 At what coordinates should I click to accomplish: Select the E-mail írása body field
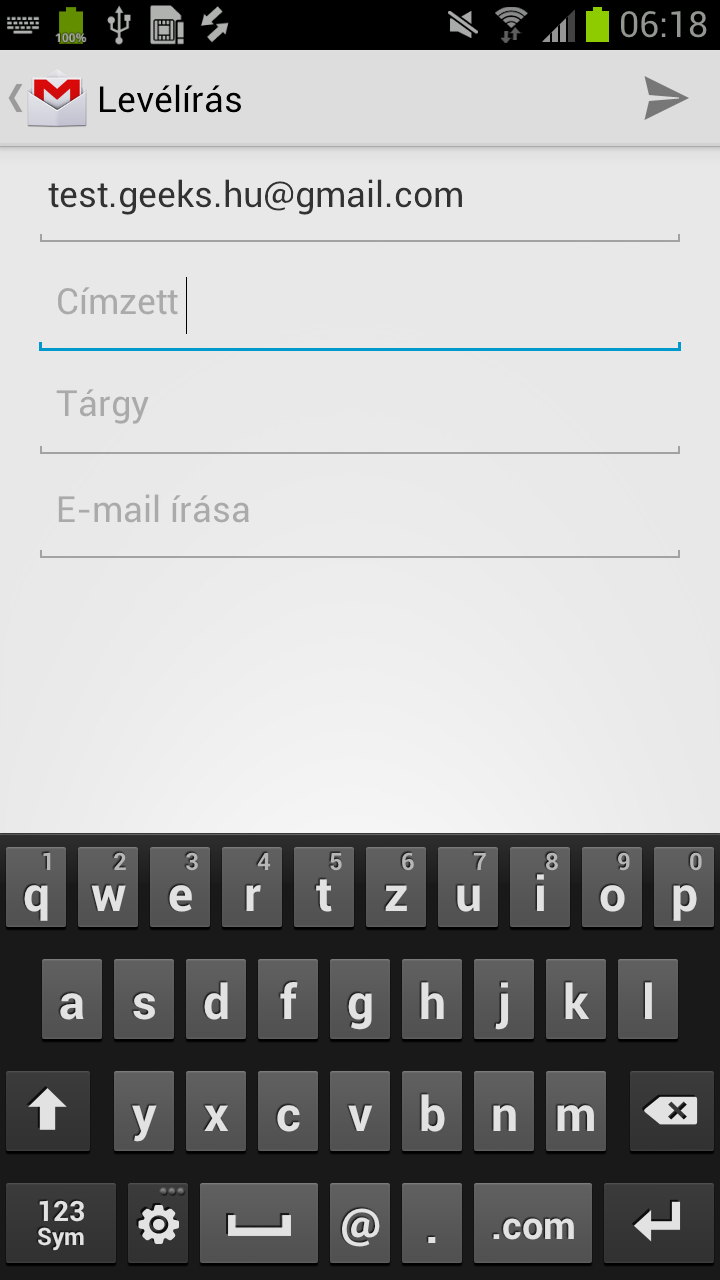pos(360,510)
